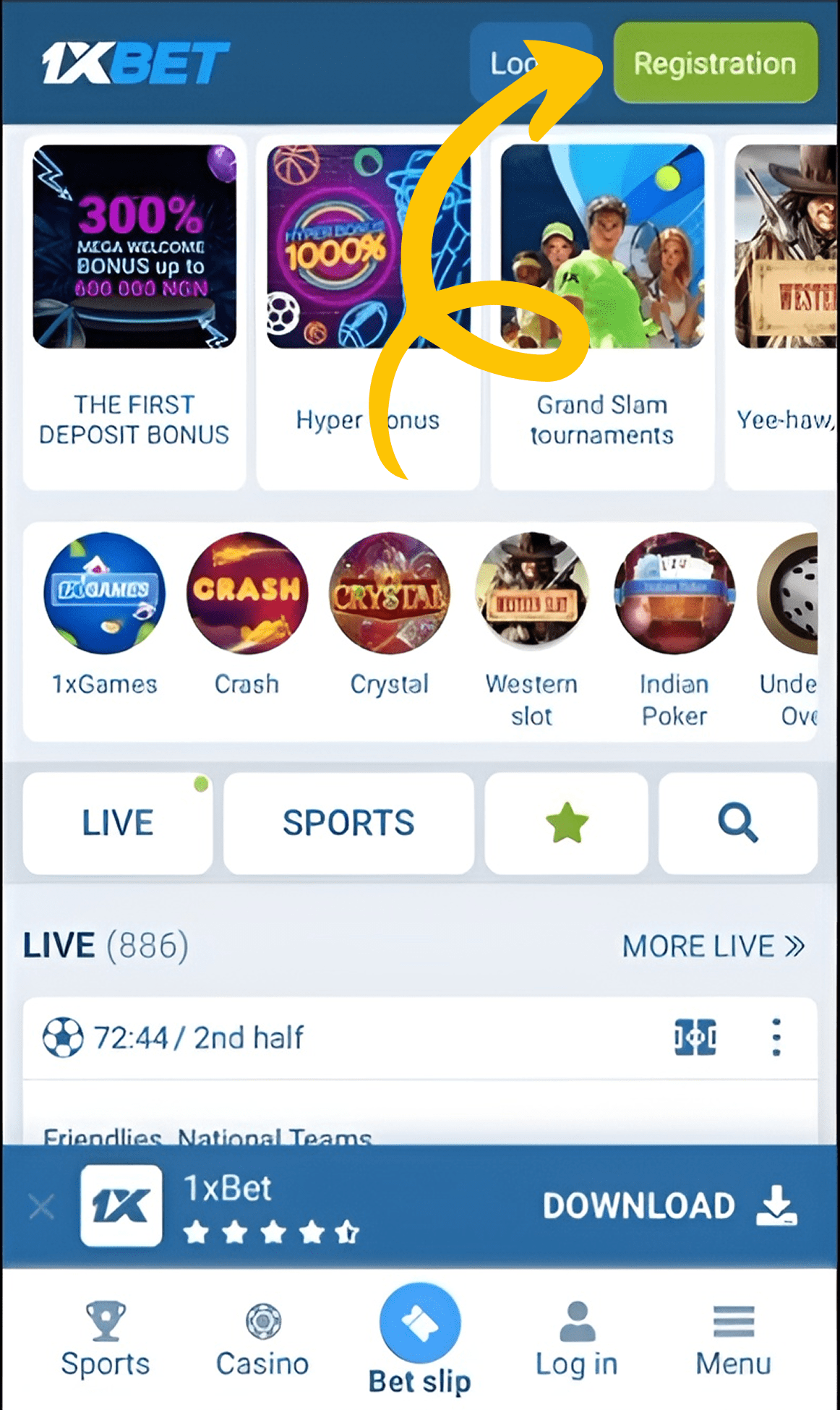Switch to the LIVE events tab
This screenshot has height=1410, width=840.
118,823
